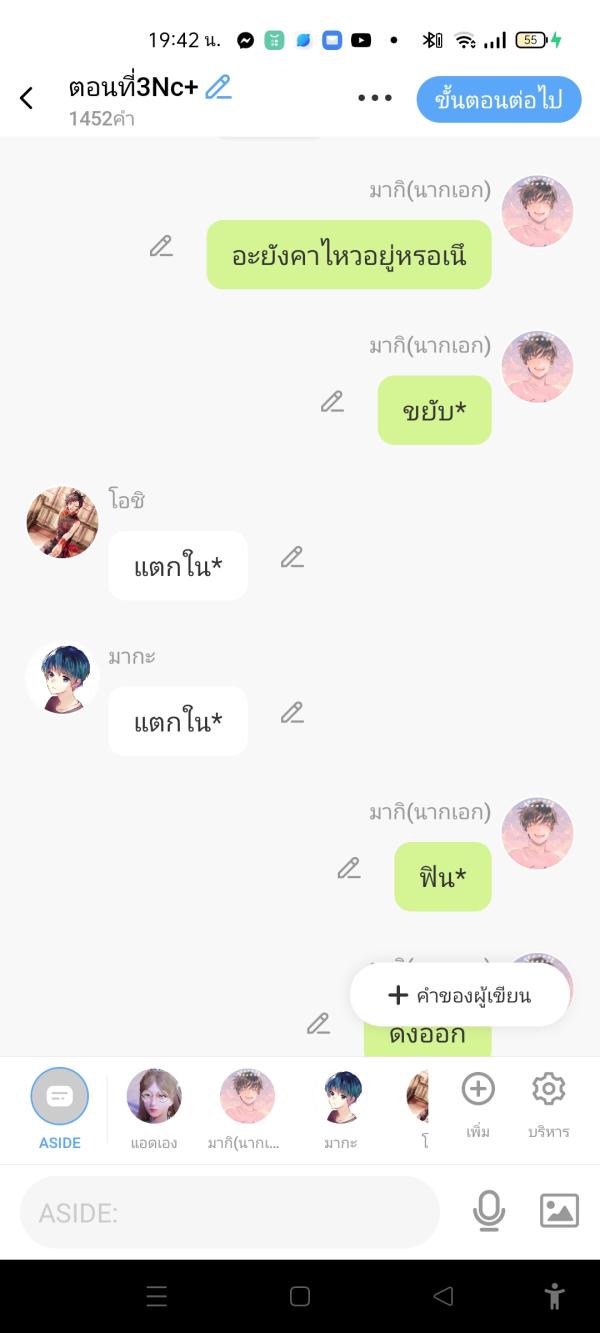Edit the chapter title ตอนที่3Nc+
This screenshot has height=1333, width=600.
click(218, 88)
